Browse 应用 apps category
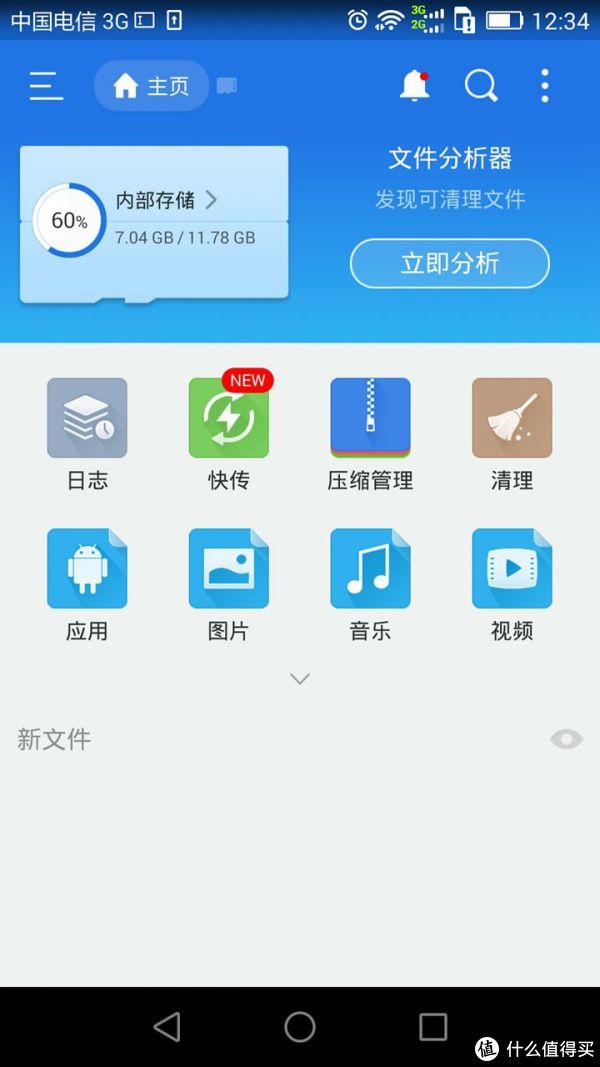Image resolution: width=600 pixels, height=1067 pixels. pyautogui.click(x=87, y=585)
